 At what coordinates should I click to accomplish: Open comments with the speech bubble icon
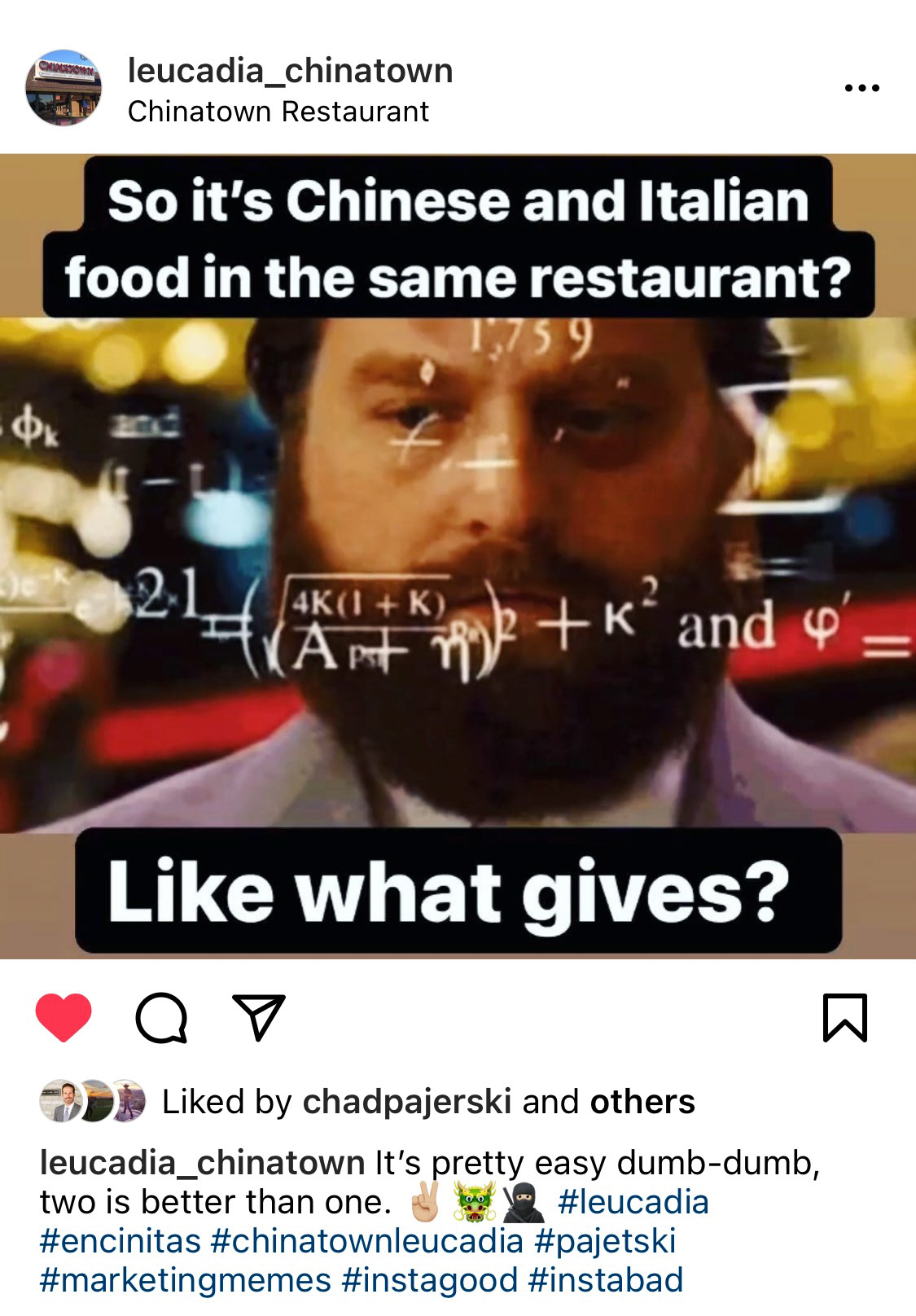click(161, 1018)
